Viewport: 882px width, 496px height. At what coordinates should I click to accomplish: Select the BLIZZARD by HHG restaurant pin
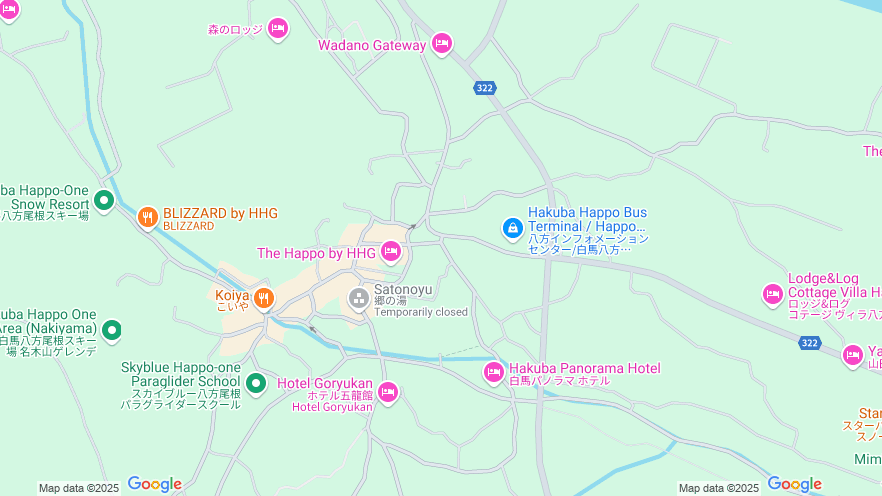tap(148, 217)
